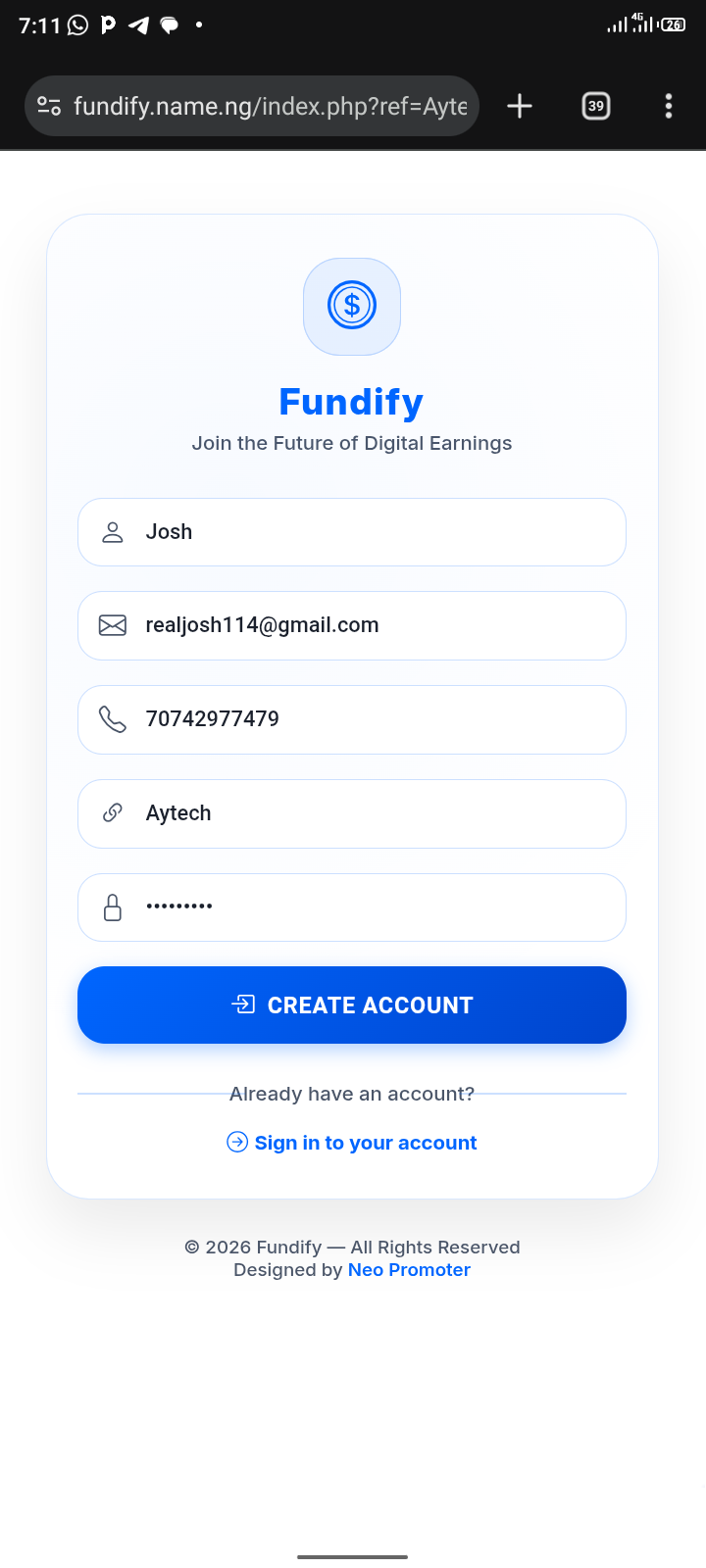Open a new browser tab
The width and height of the screenshot is (706, 1568).
(520, 106)
